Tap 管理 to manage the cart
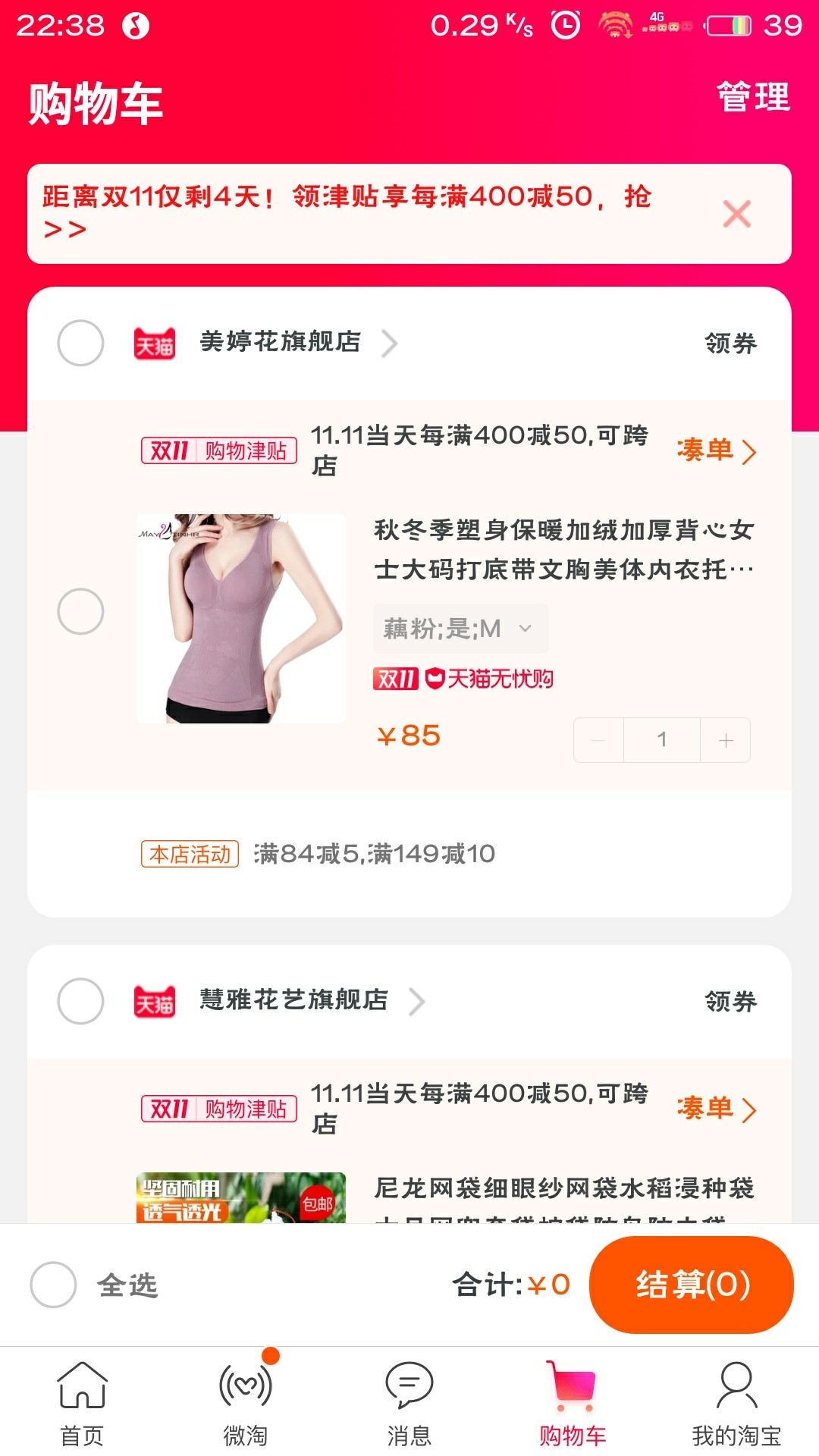This screenshot has width=819, height=1456. [x=753, y=97]
